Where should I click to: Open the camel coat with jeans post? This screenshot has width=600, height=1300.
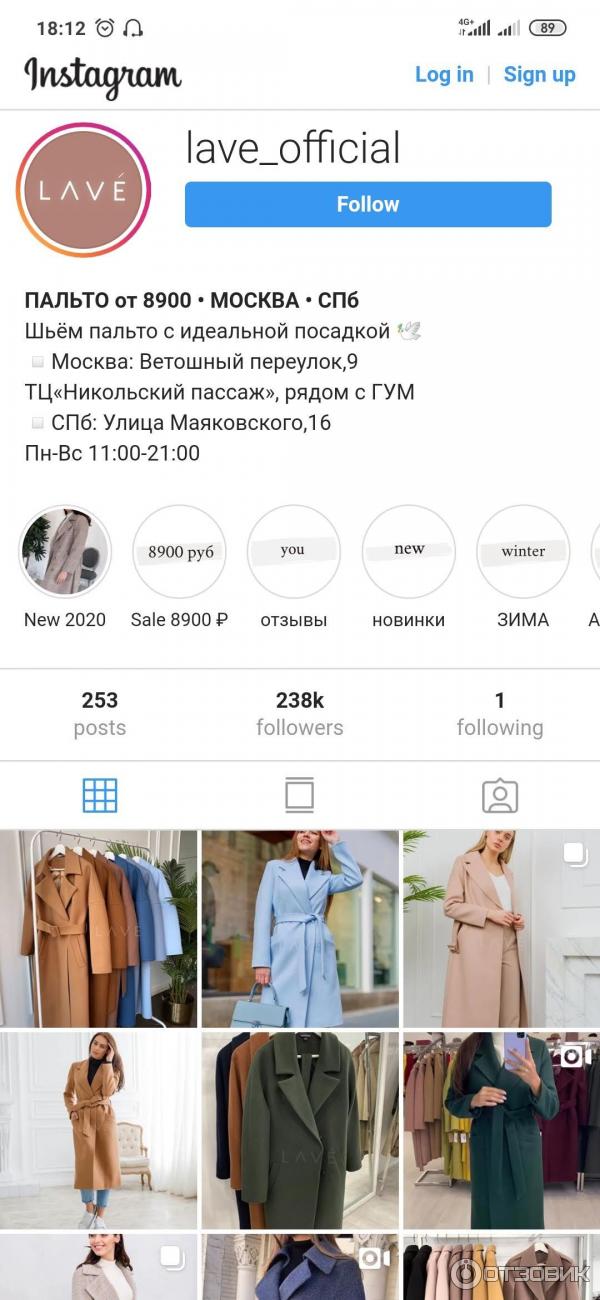[98, 1130]
